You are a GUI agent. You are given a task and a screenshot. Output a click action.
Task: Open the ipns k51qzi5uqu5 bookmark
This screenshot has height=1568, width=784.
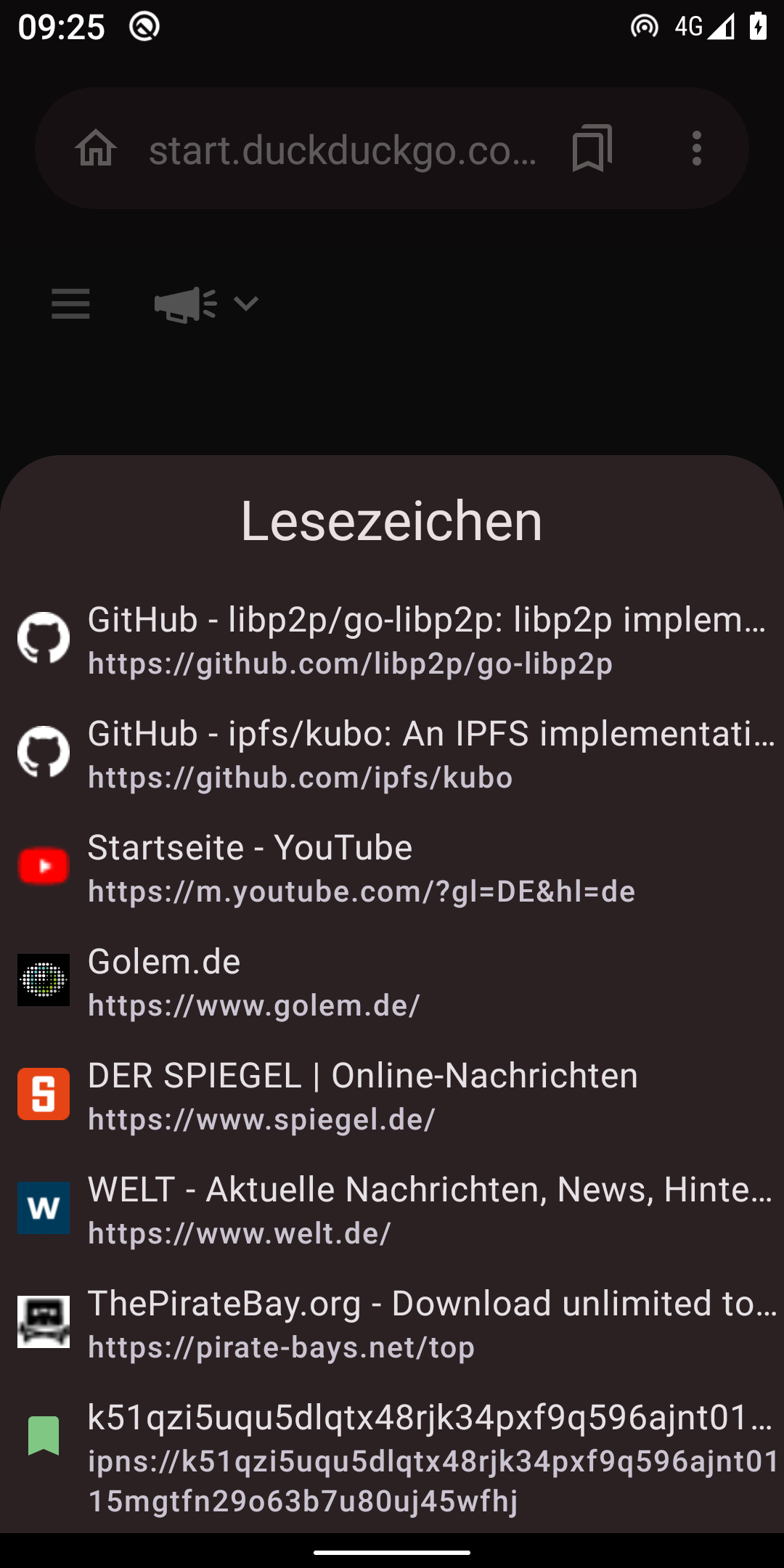392,1456
